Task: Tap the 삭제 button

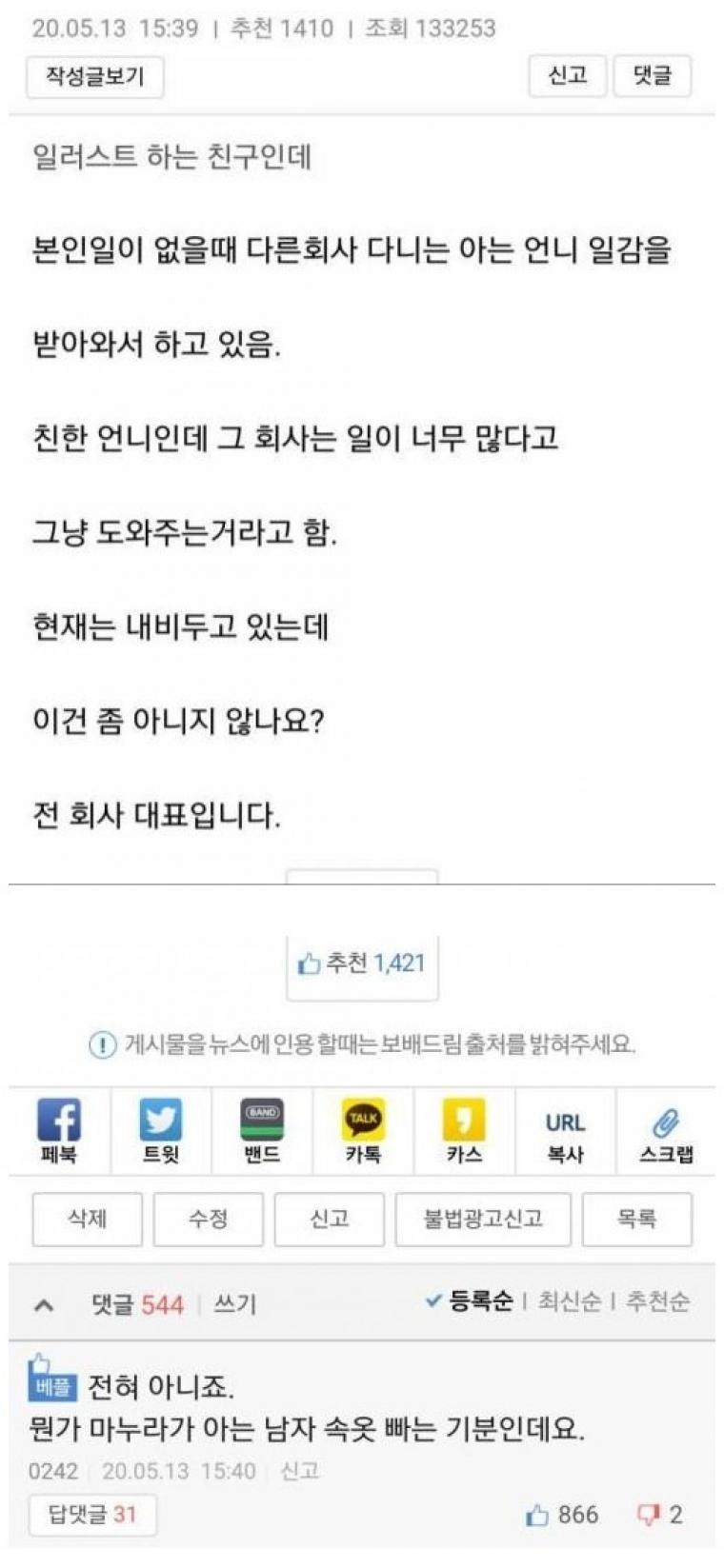Action: (x=87, y=1220)
